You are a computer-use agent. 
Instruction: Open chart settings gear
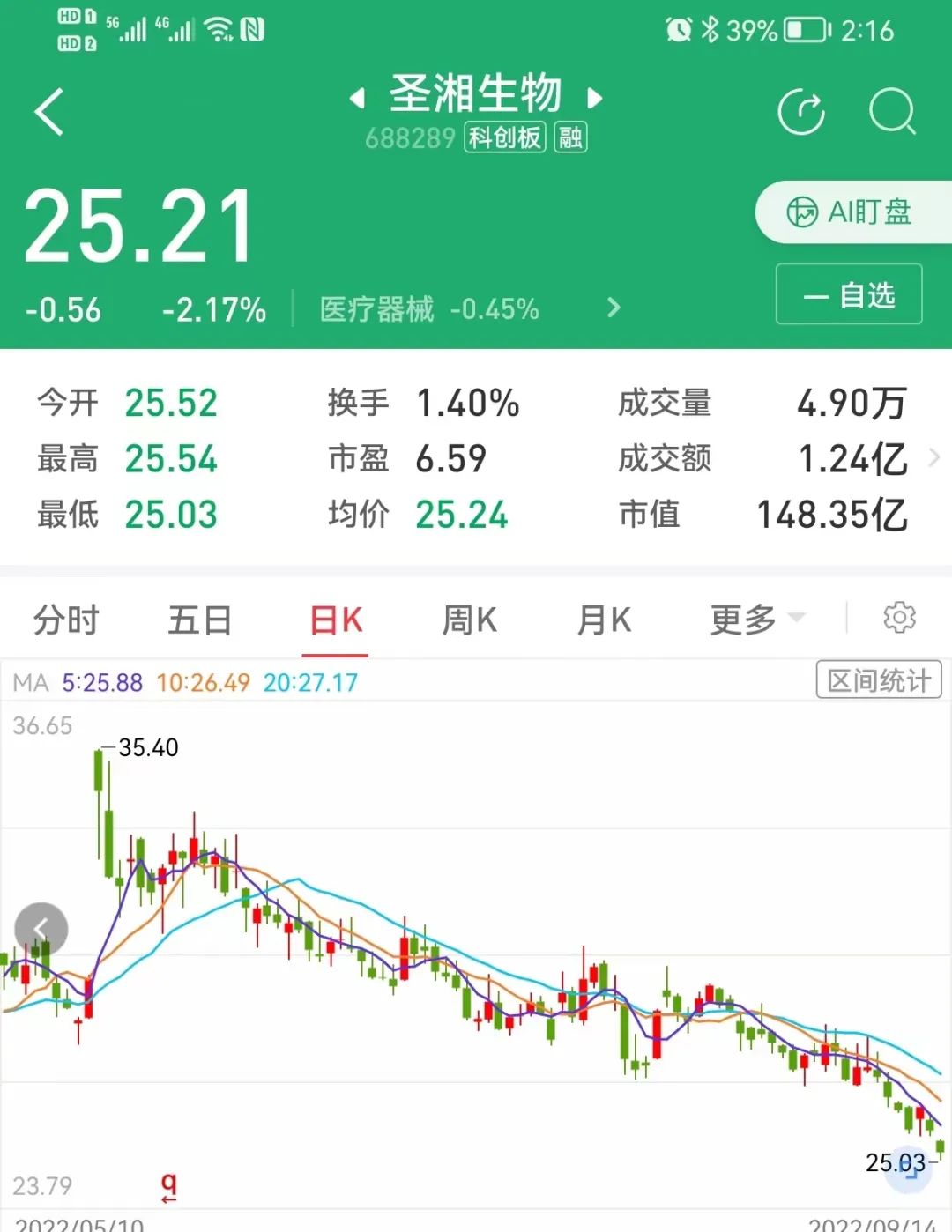point(899,618)
